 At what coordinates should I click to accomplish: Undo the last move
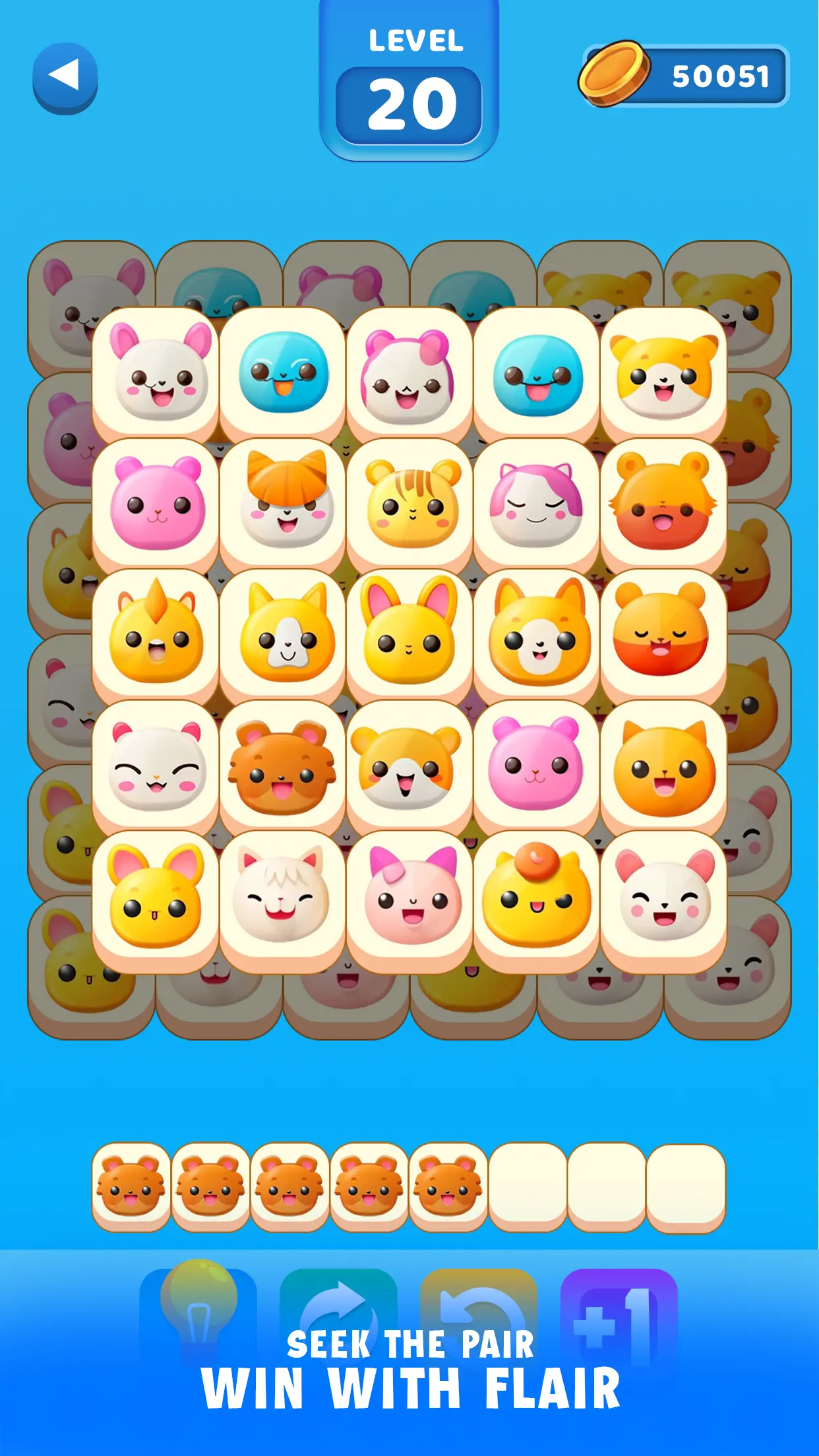point(479,1312)
